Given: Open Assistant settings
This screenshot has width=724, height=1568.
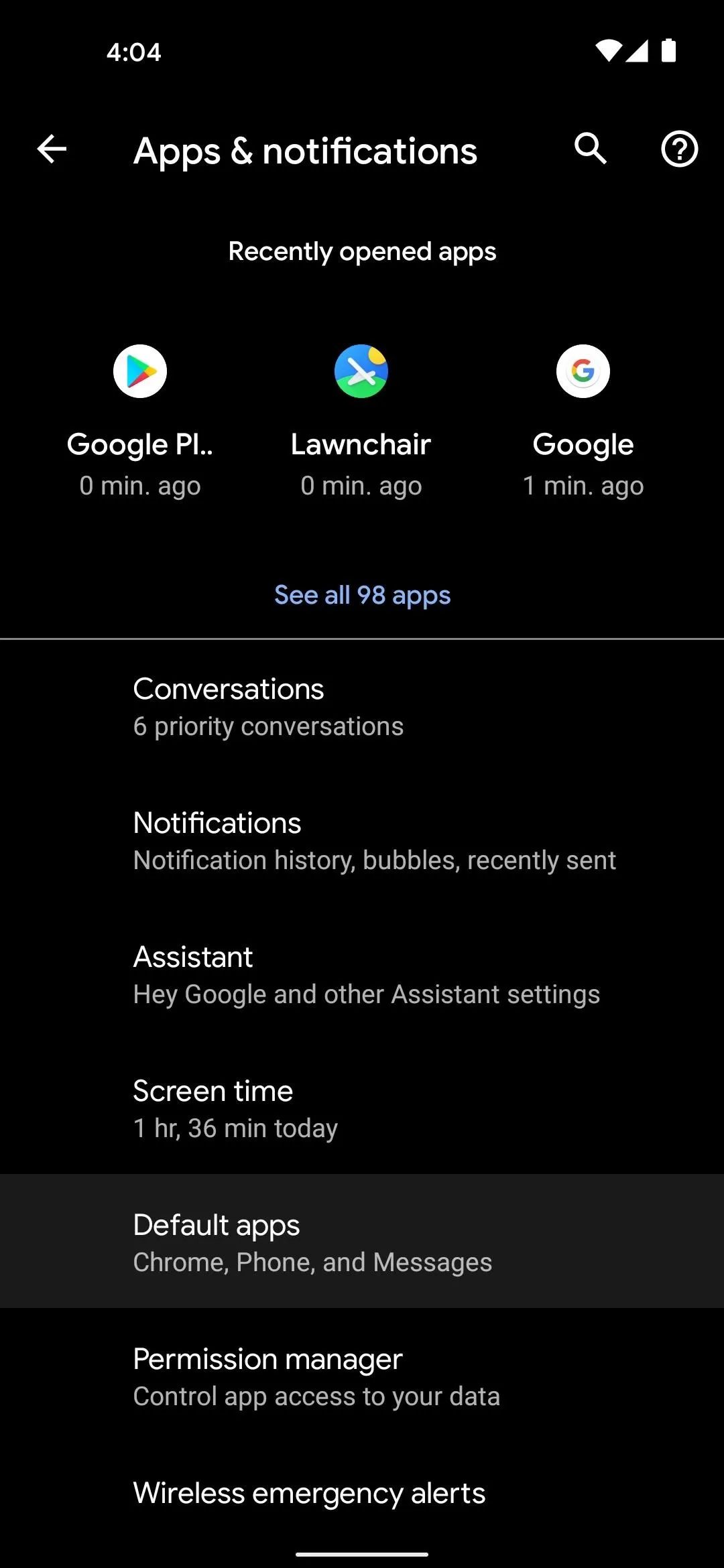Looking at the screenshot, I should click(x=362, y=974).
